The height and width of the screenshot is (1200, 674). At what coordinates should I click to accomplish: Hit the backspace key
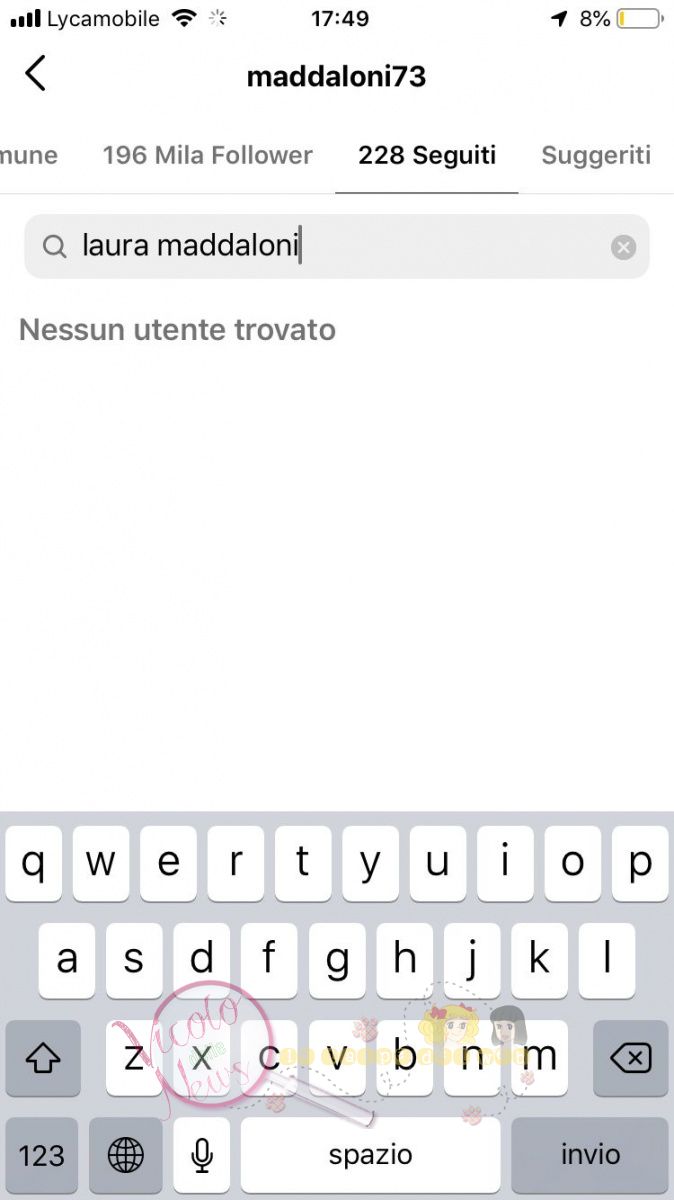coord(630,1058)
